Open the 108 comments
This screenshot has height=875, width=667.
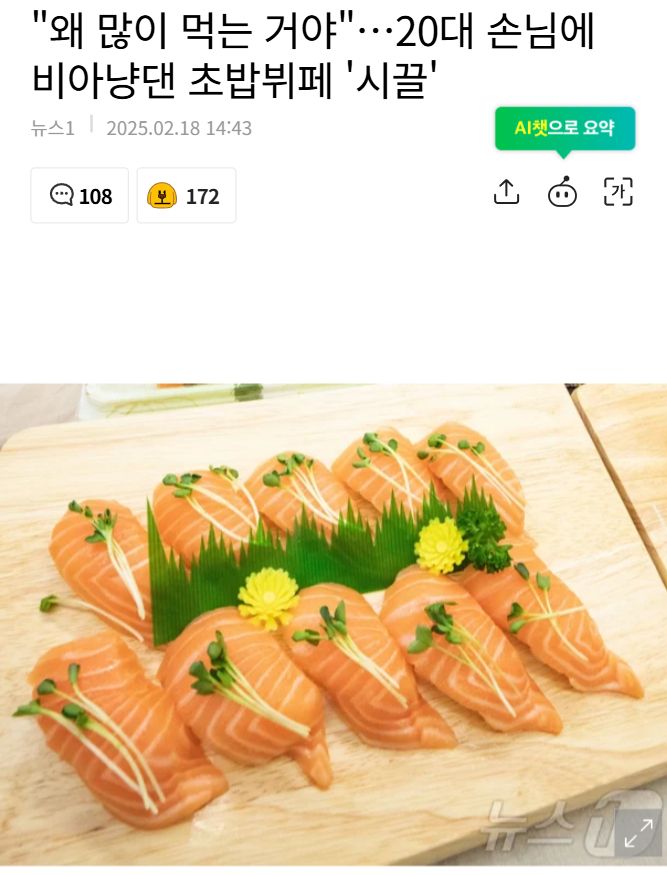(80, 196)
